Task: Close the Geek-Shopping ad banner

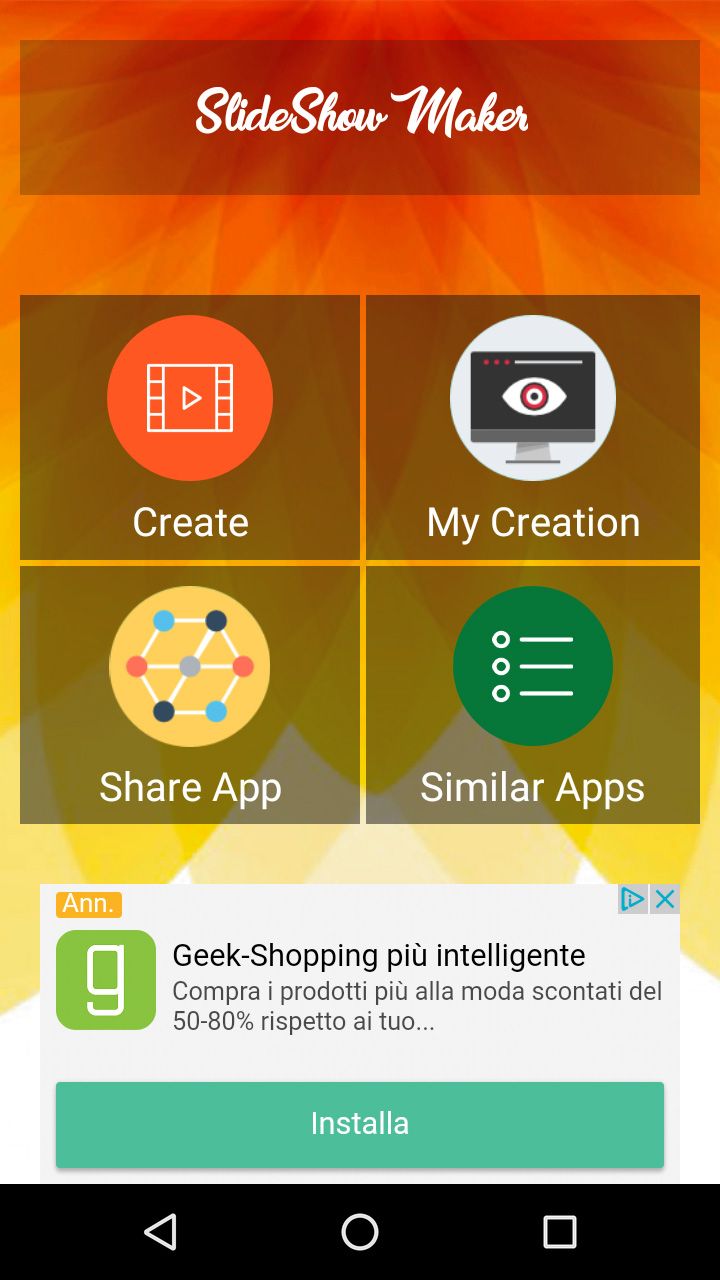Action: tap(665, 899)
